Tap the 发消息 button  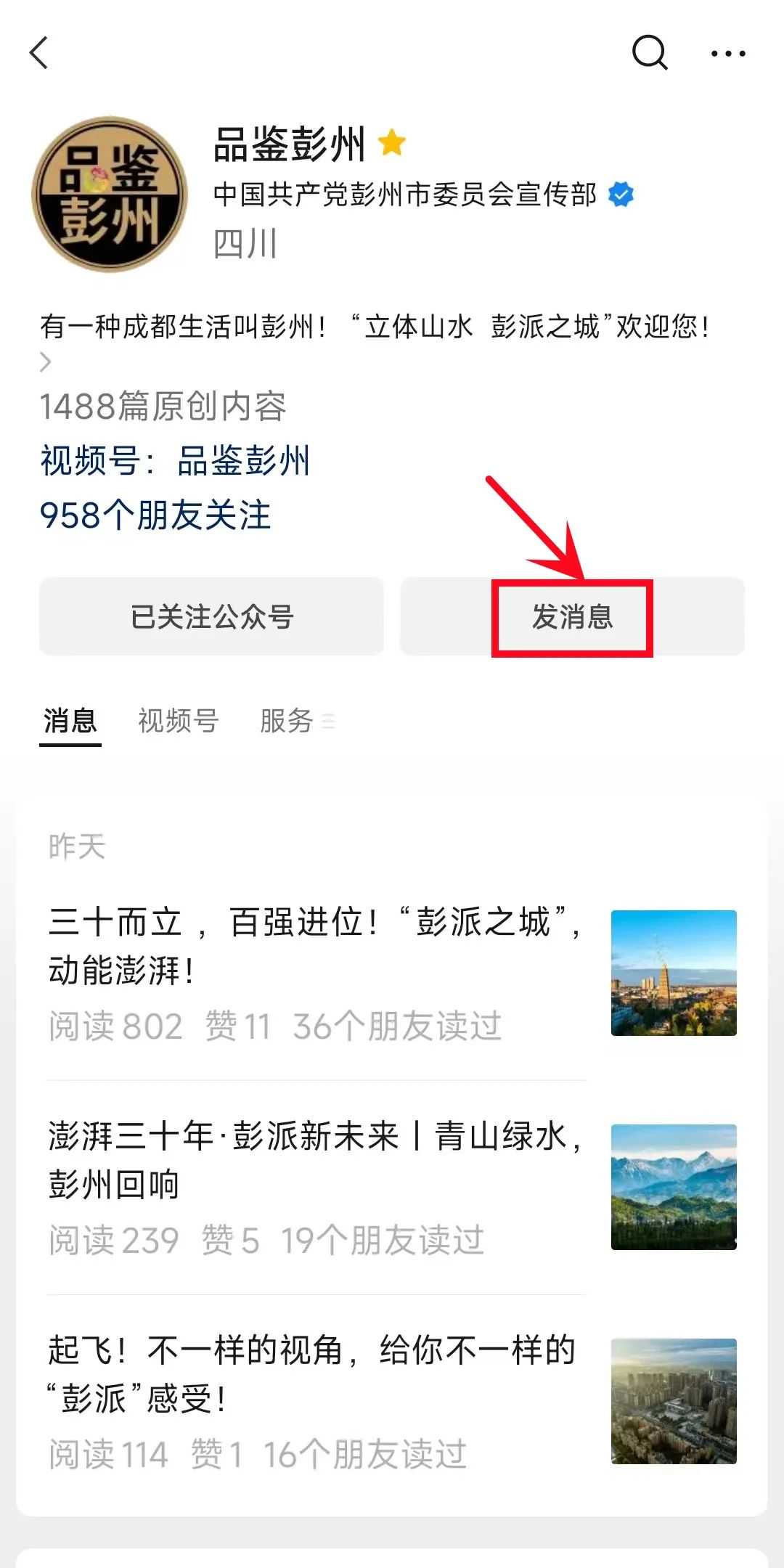[x=572, y=617]
